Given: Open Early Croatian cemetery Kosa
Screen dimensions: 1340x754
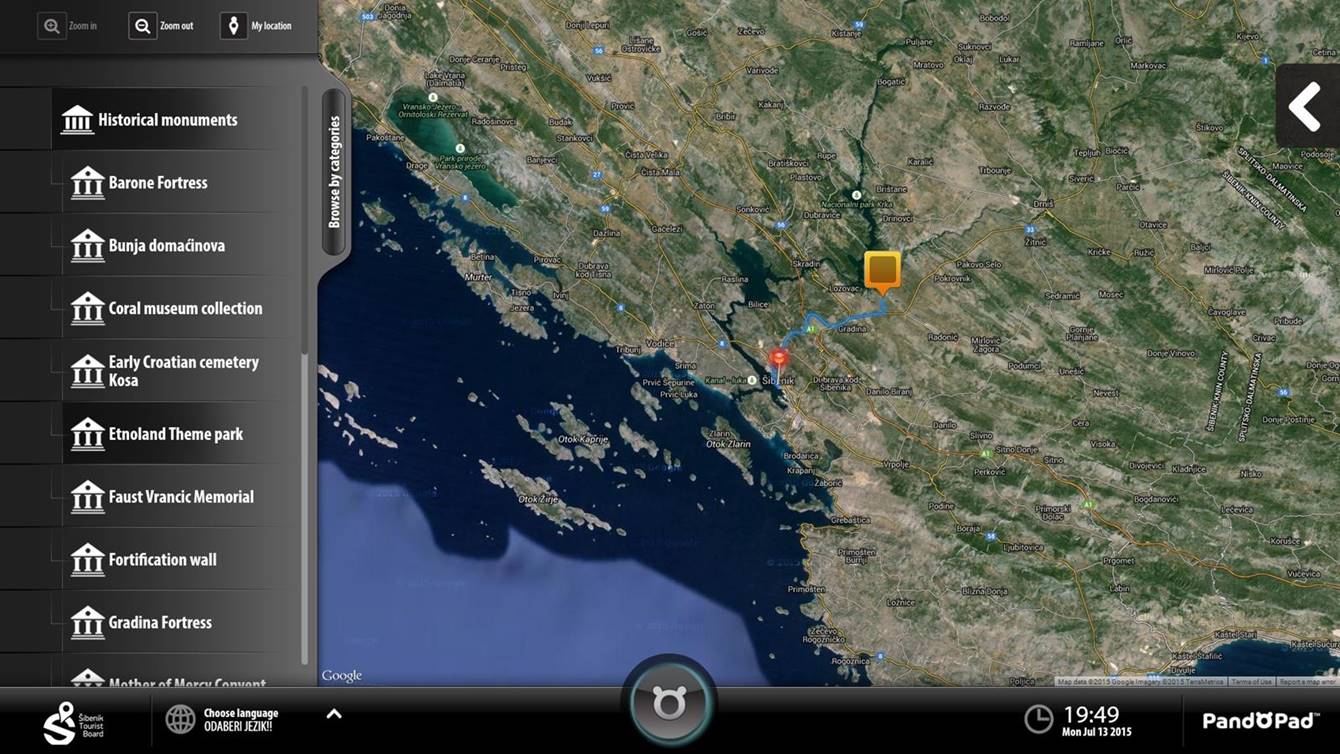Looking at the screenshot, I should 183,371.
